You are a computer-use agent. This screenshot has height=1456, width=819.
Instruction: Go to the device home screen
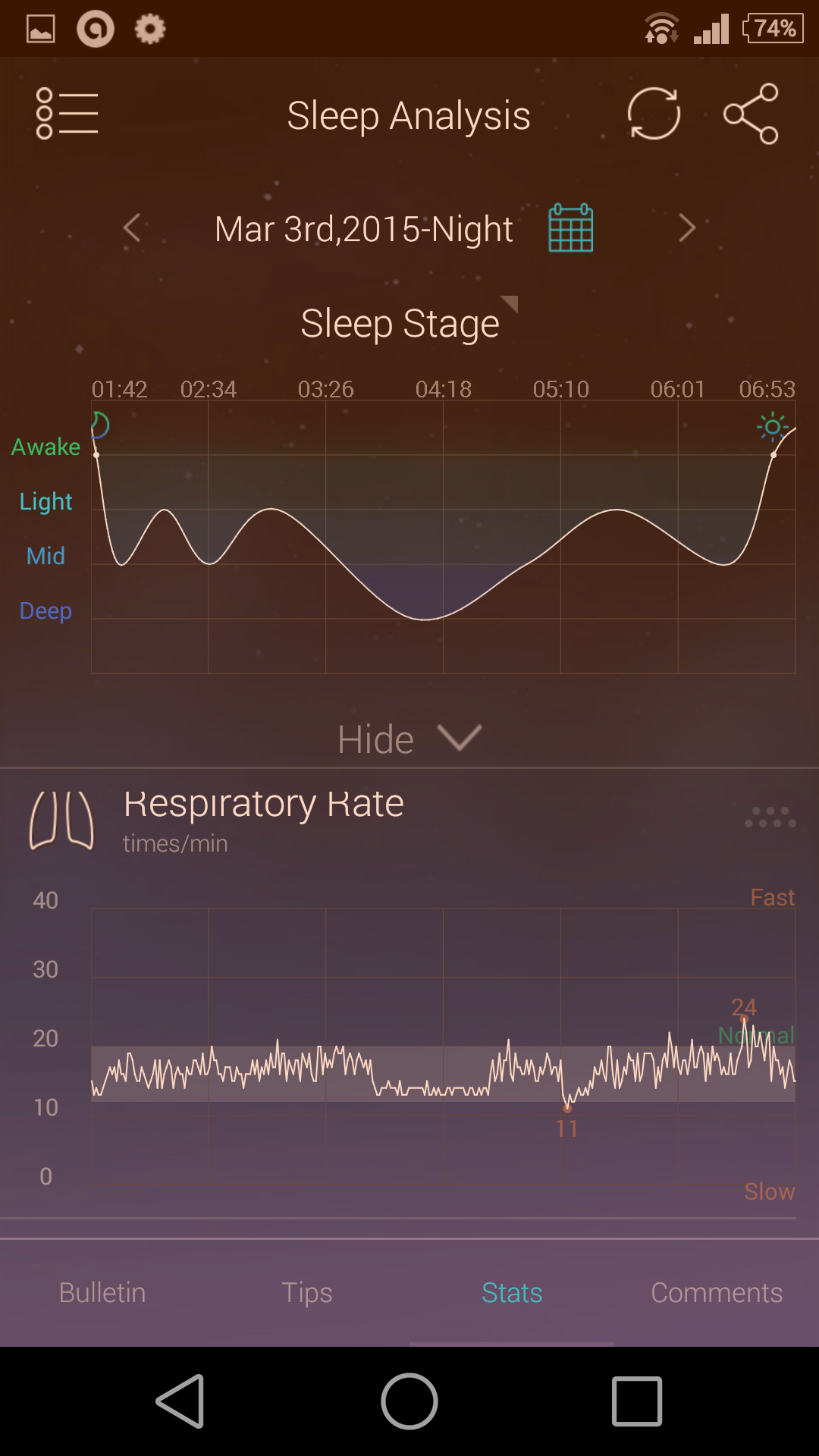pyautogui.click(x=409, y=1401)
